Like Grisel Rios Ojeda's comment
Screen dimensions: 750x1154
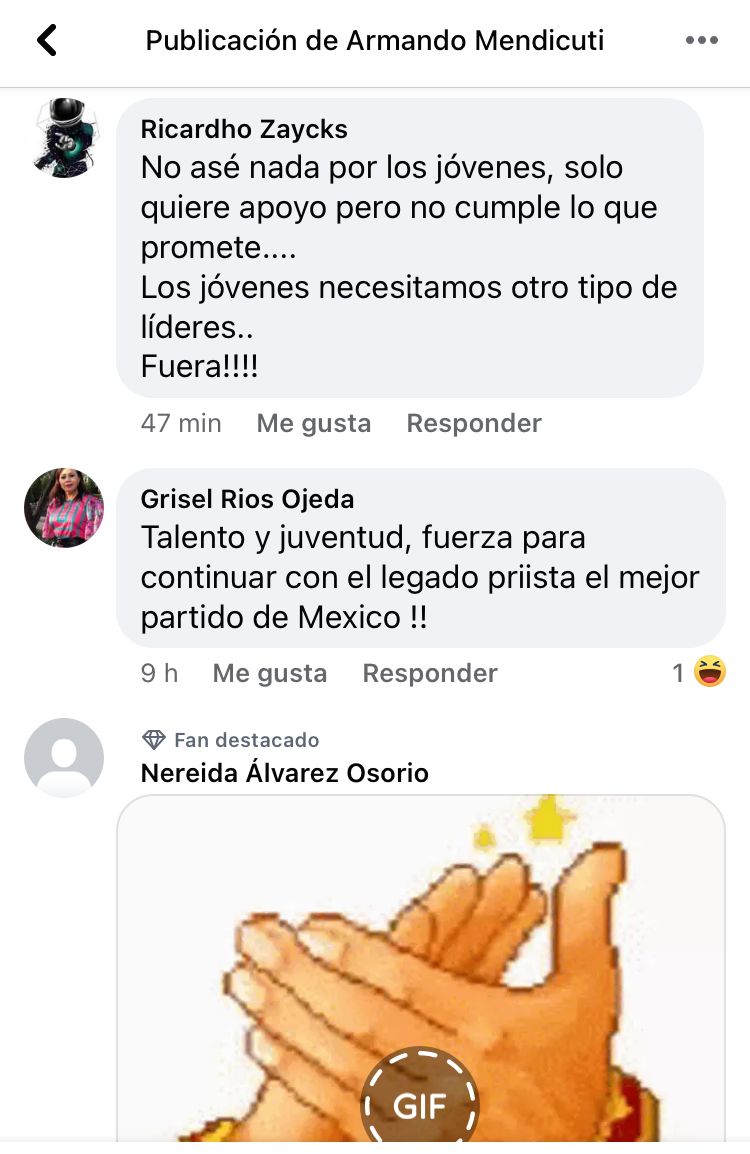pyautogui.click(x=269, y=673)
